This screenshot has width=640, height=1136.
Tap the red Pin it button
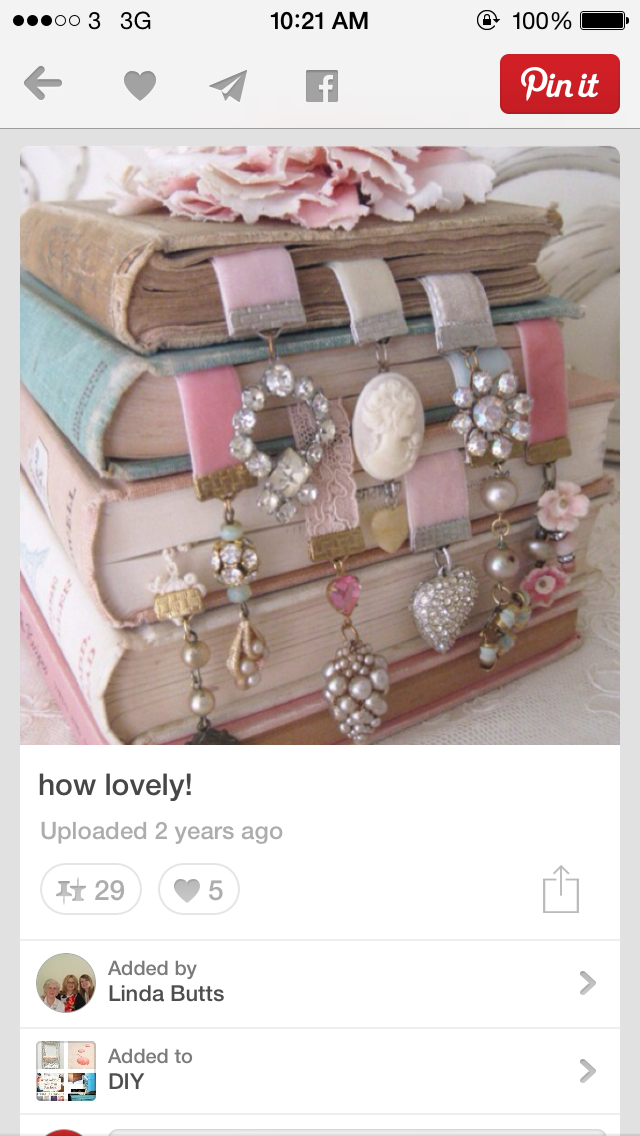[x=560, y=84]
